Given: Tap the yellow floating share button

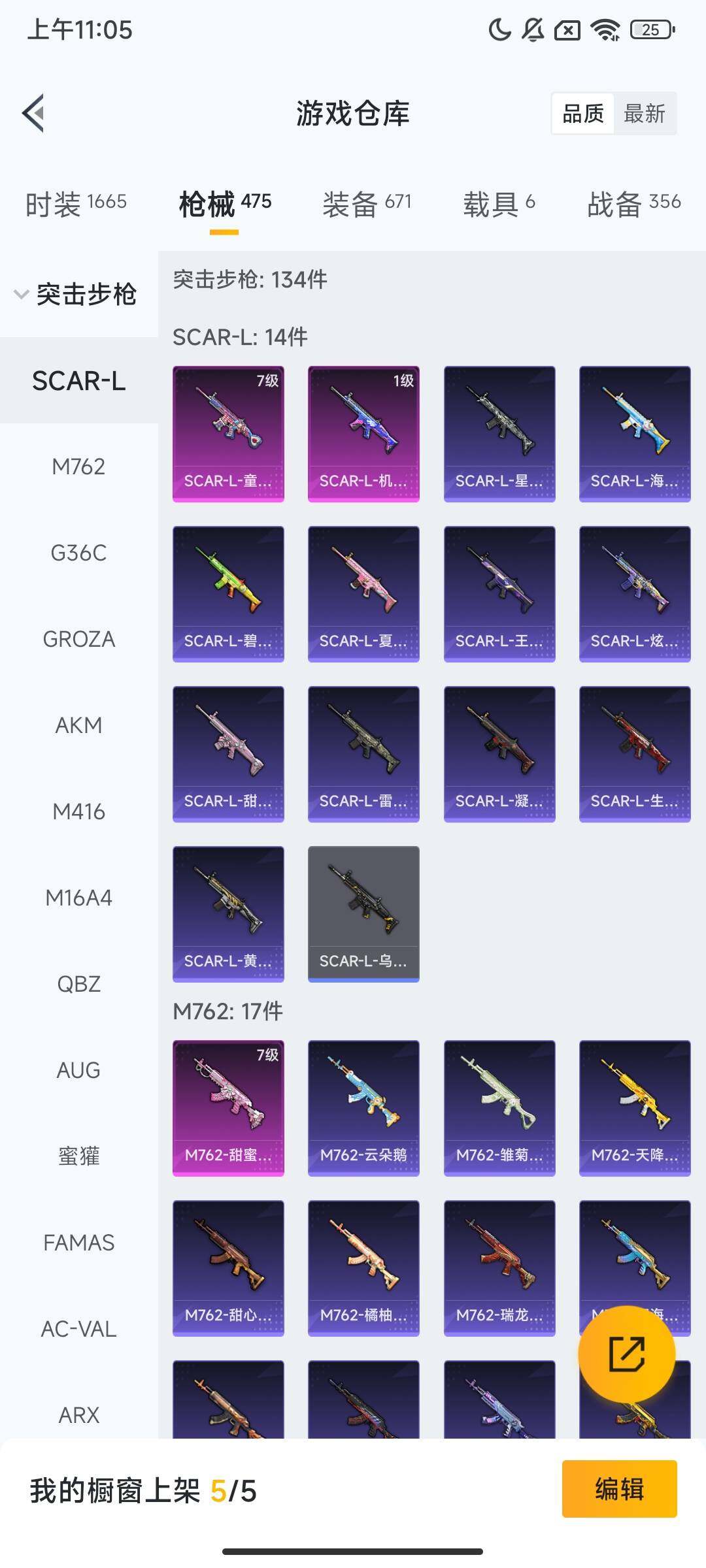Looking at the screenshot, I should (626, 1354).
